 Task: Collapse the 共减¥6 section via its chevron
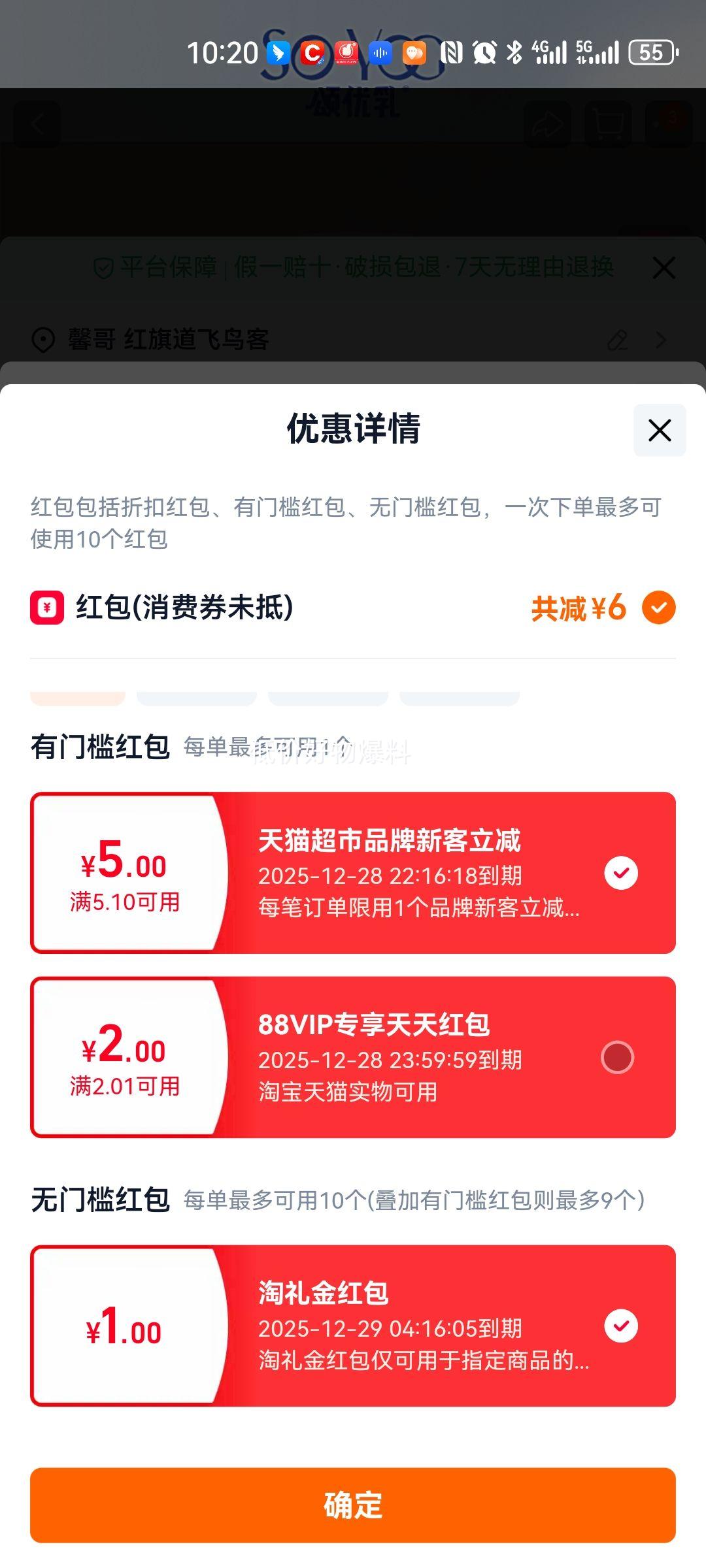[x=660, y=608]
